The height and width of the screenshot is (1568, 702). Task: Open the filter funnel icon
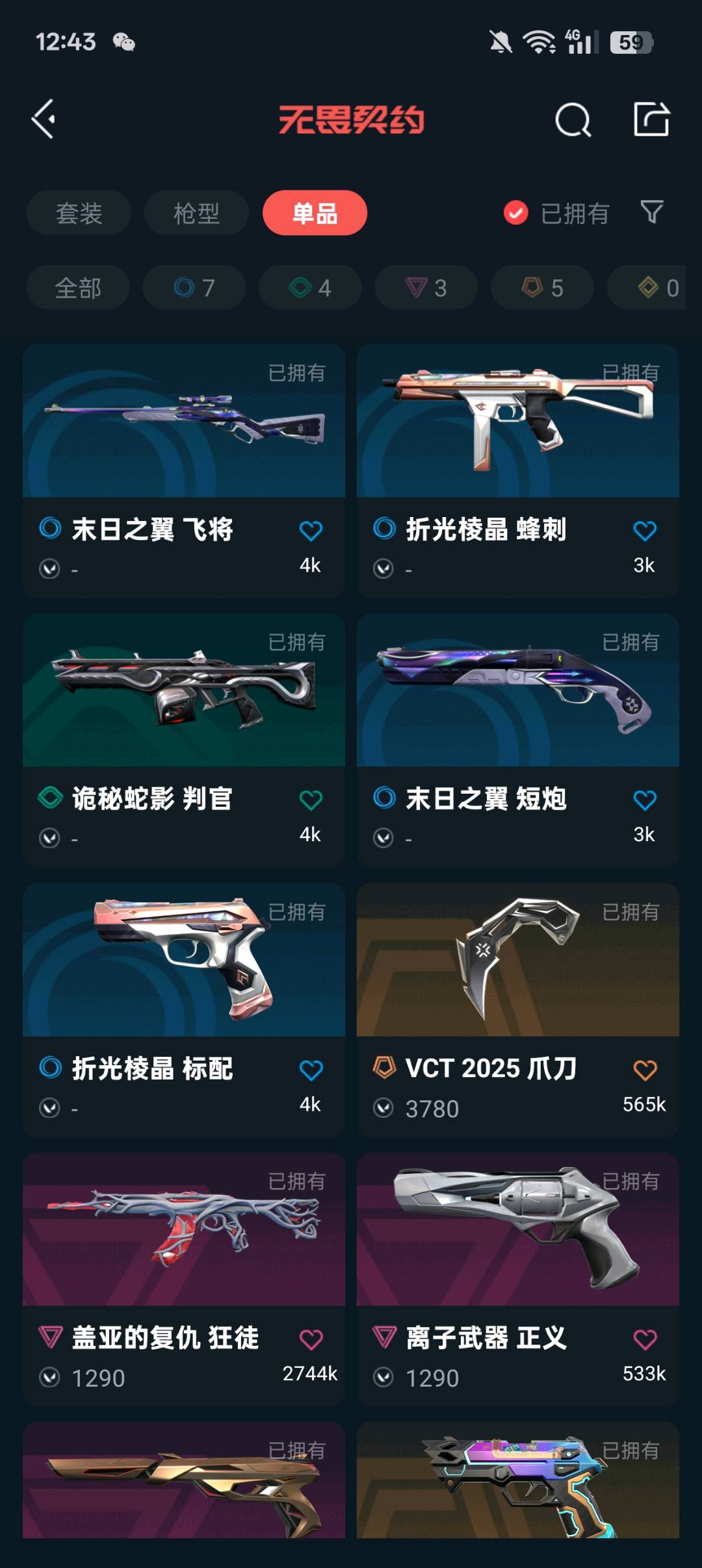click(651, 212)
